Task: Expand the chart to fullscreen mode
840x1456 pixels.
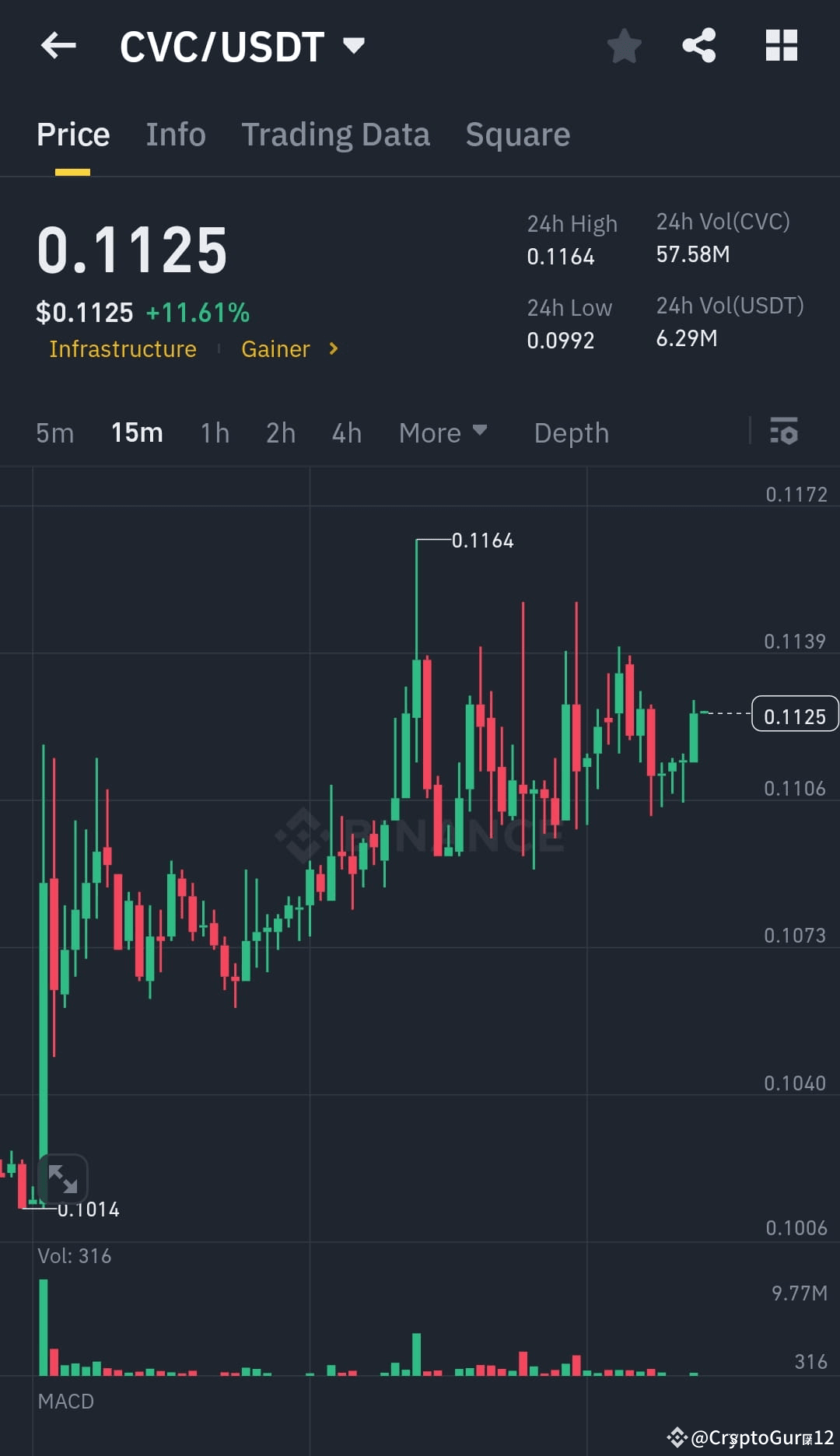Action: click(x=64, y=1179)
